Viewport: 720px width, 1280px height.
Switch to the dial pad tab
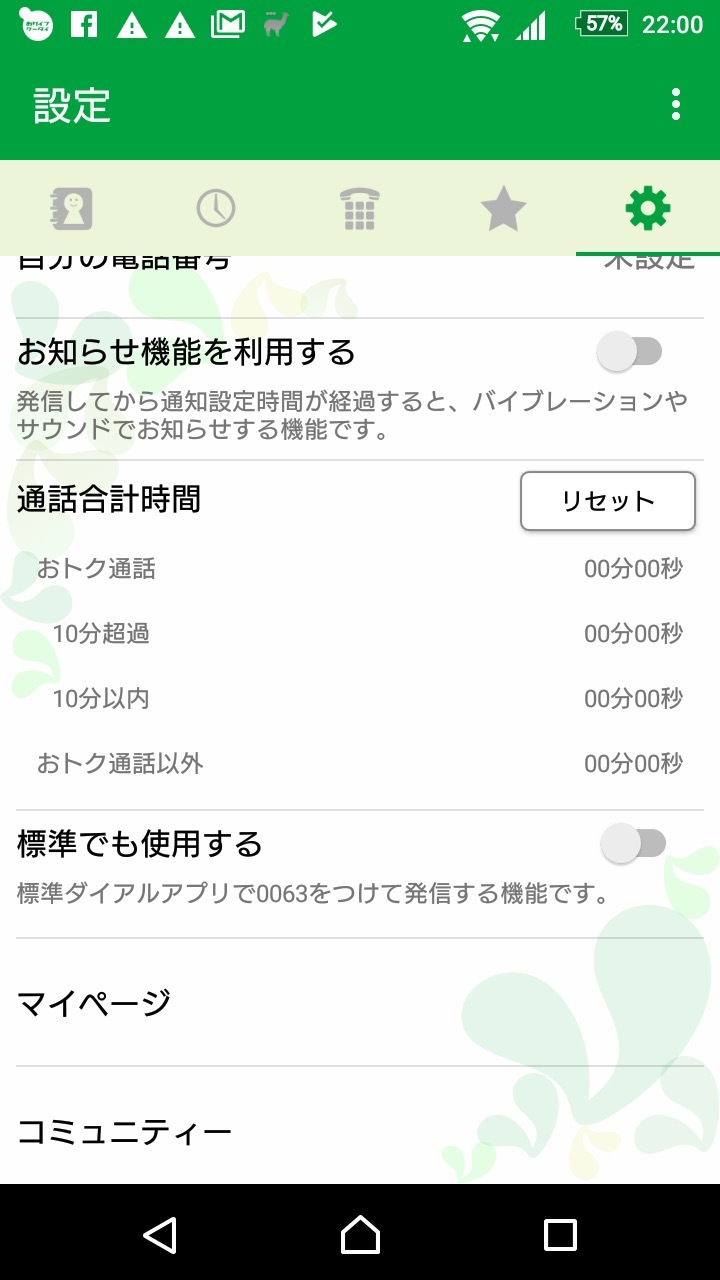click(x=359, y=209)
